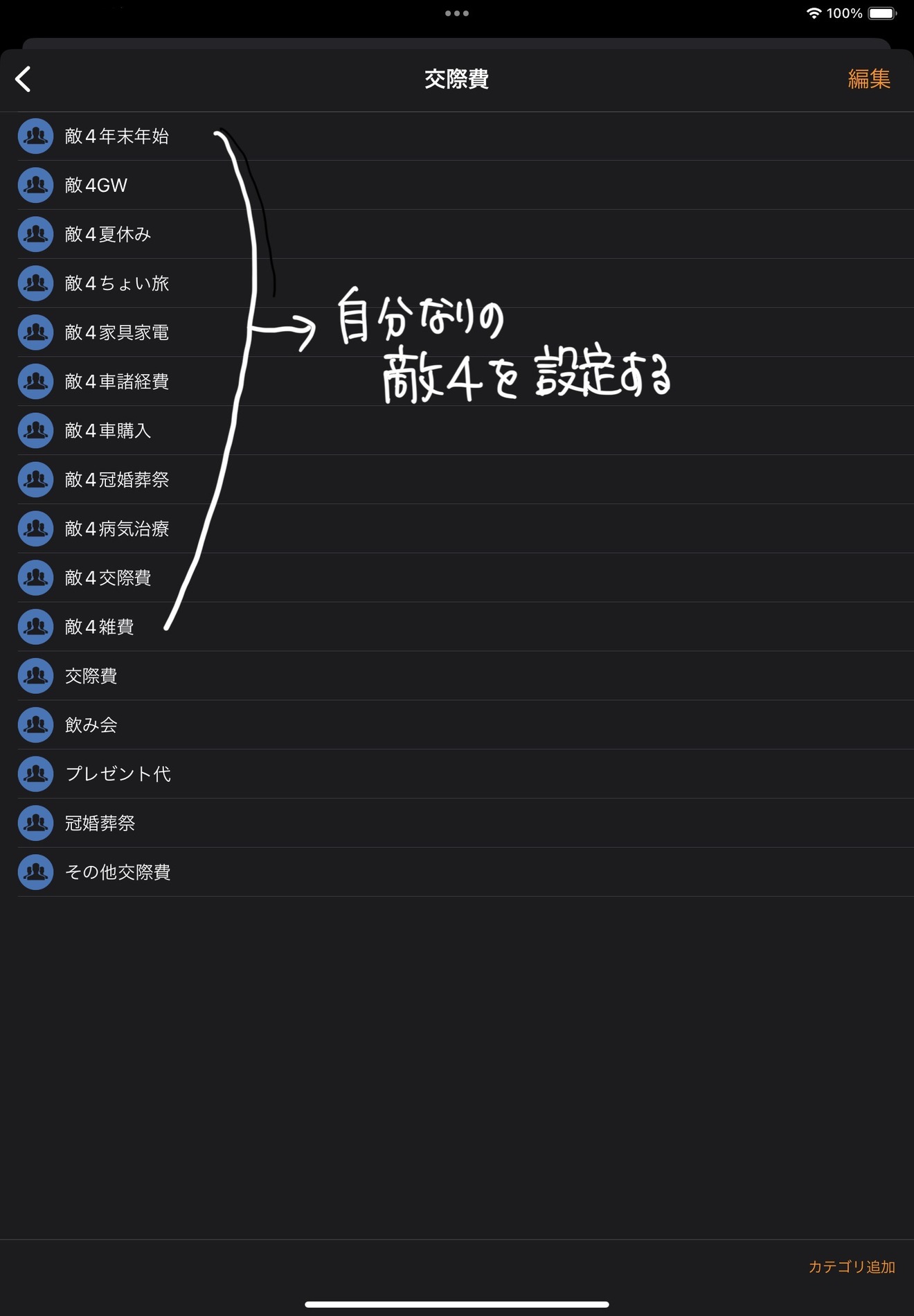Open the 敵4病気治療 category
The width and height of the screenshot is (914, 1316).
click(116, 529)
